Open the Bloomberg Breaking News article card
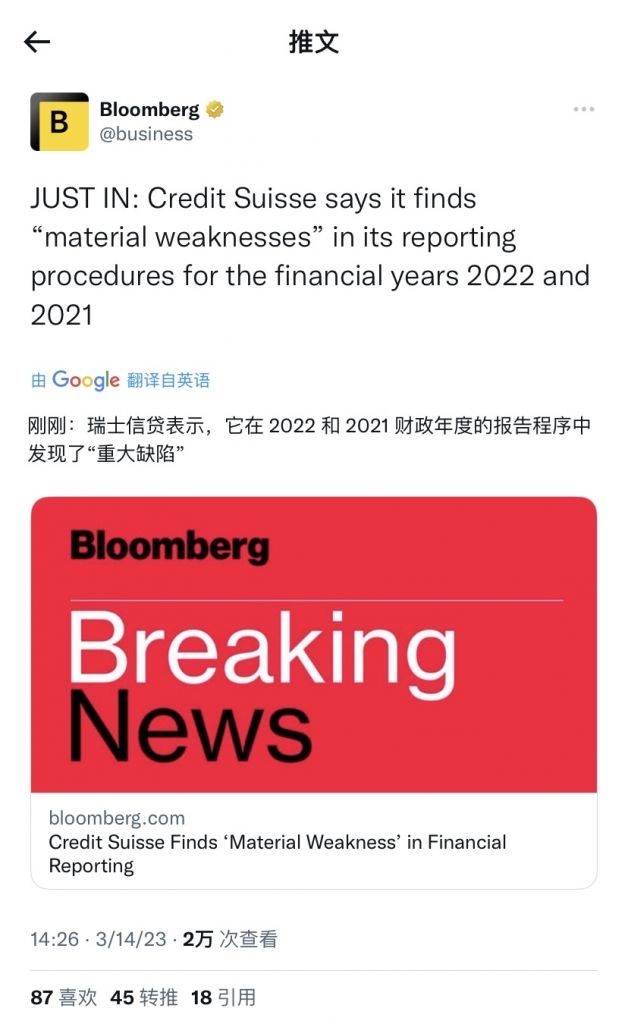 coord(314,692)
